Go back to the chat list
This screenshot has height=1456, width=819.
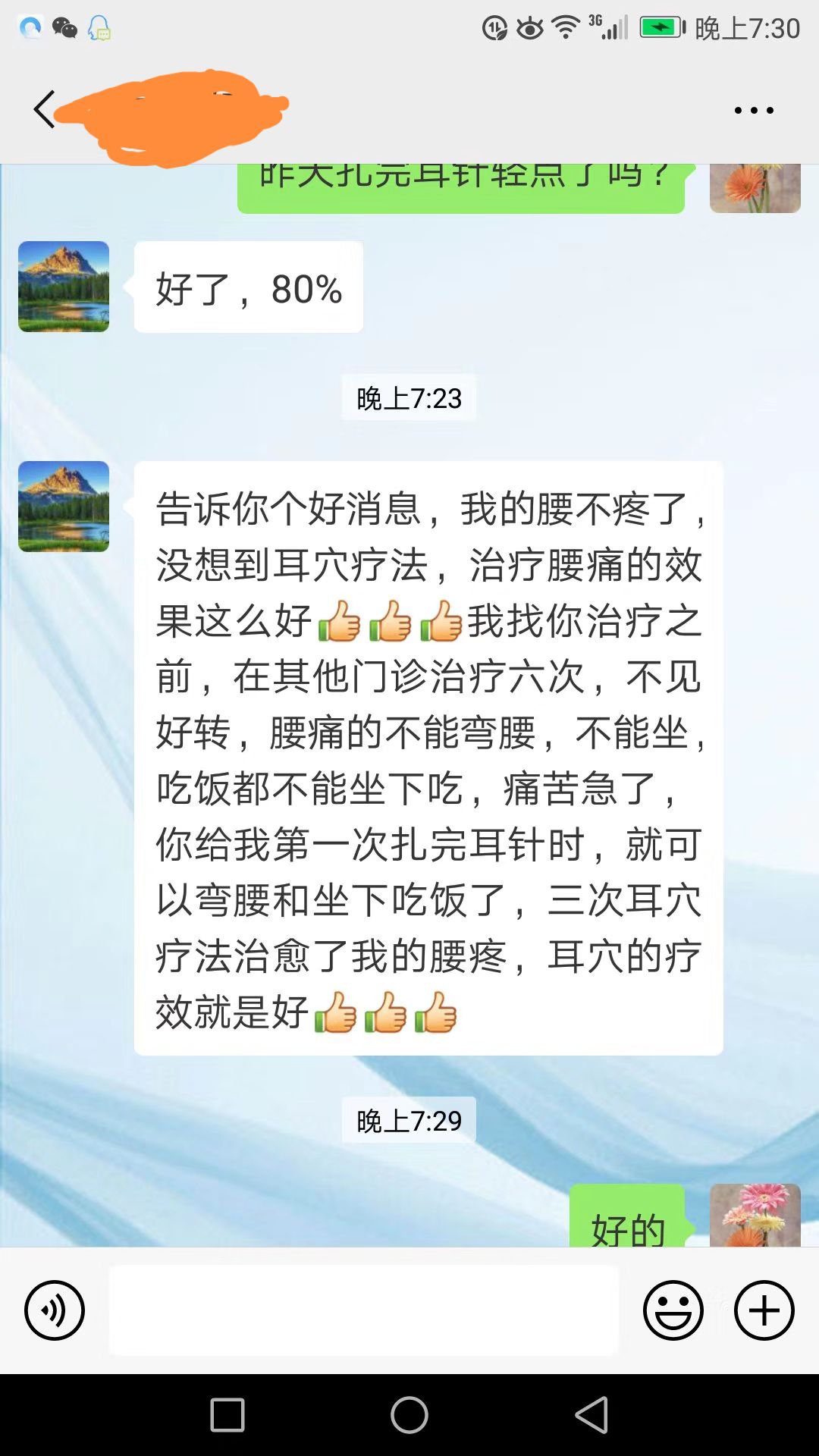(44, 110)
